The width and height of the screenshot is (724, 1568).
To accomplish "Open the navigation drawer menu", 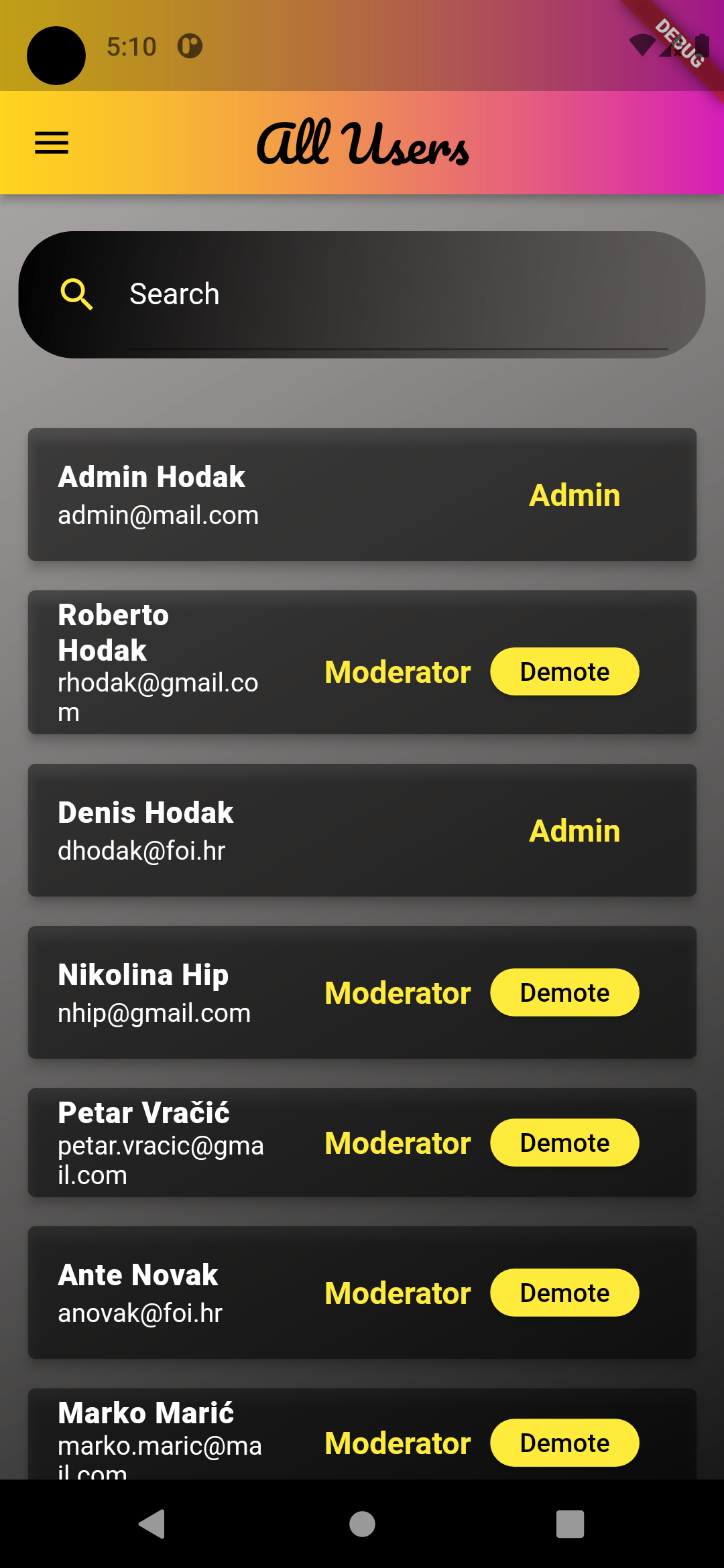I will 50,143.
